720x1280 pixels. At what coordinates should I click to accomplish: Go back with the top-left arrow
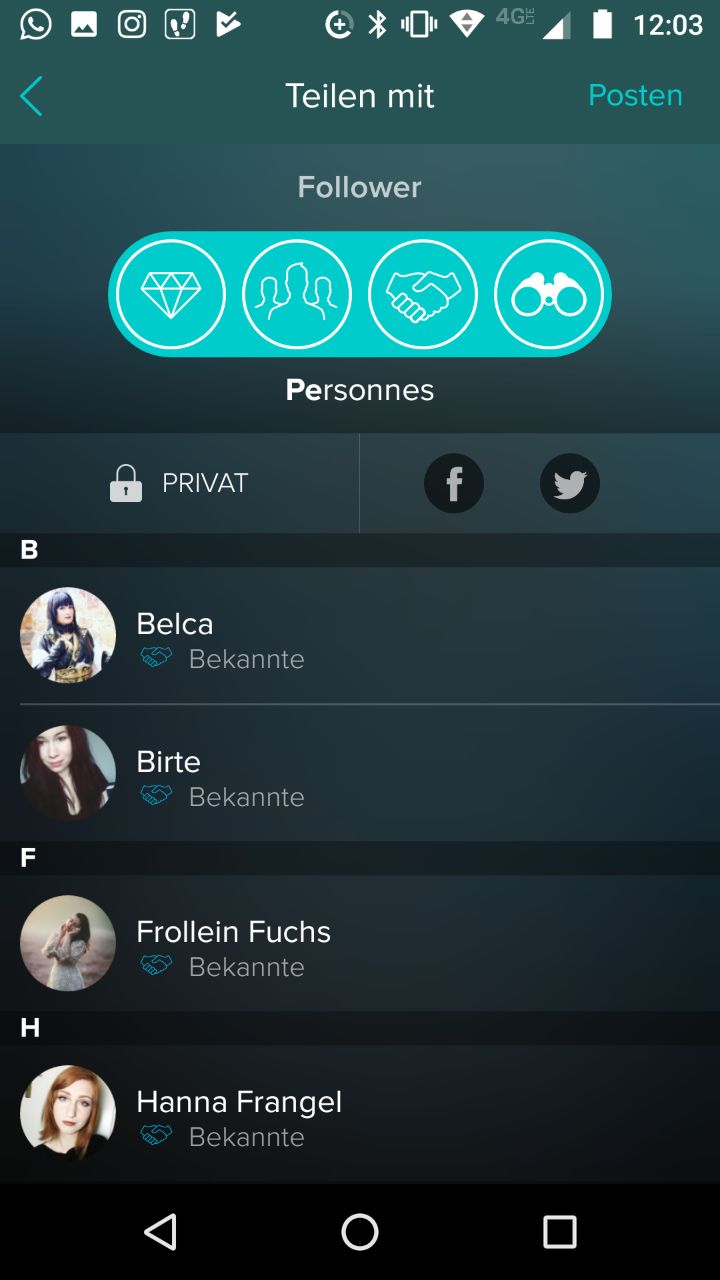pos(31,96)
